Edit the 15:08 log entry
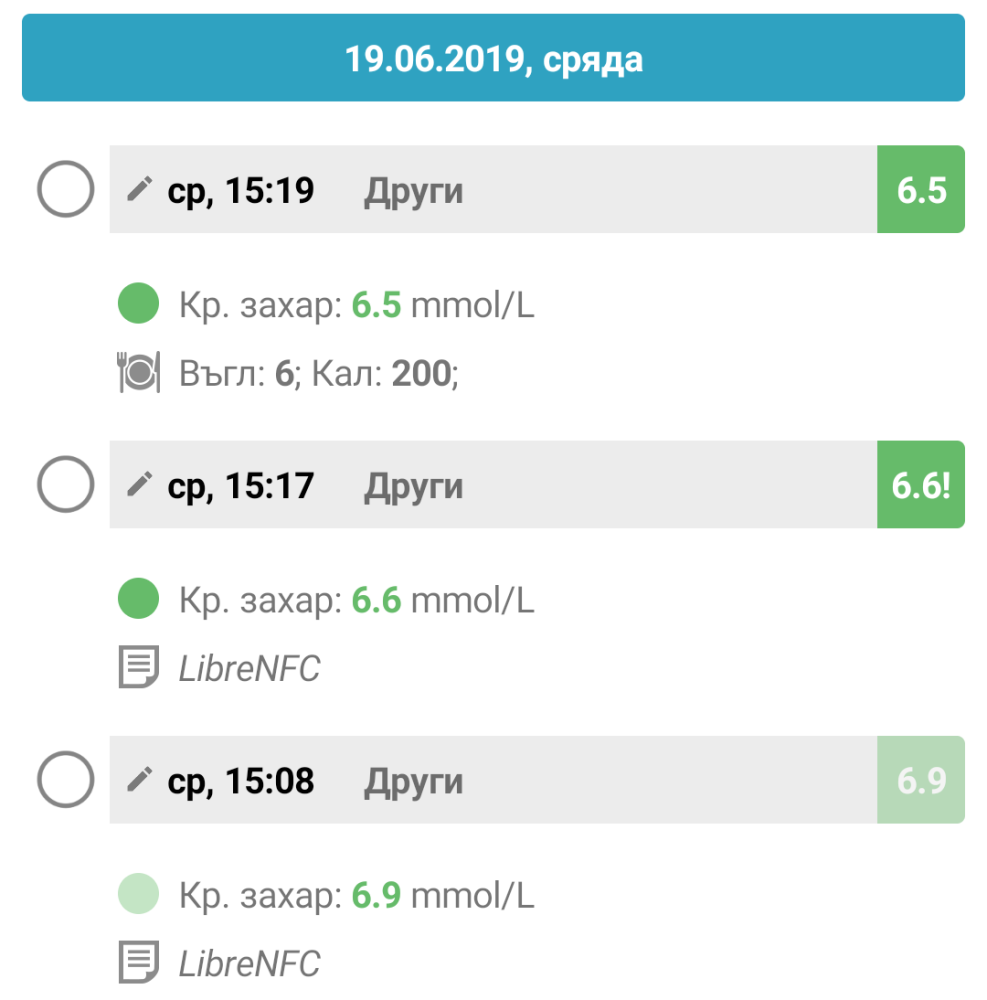 140,780
